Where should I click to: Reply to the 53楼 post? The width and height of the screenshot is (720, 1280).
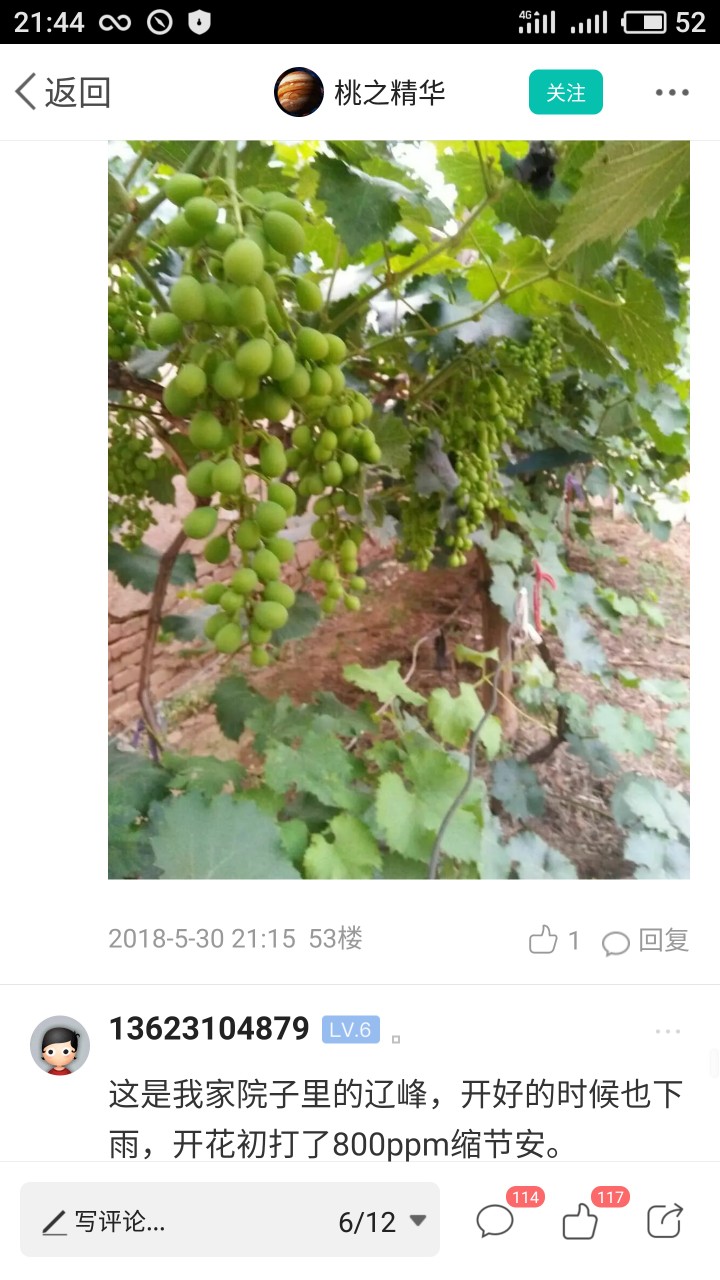(646, 941)
